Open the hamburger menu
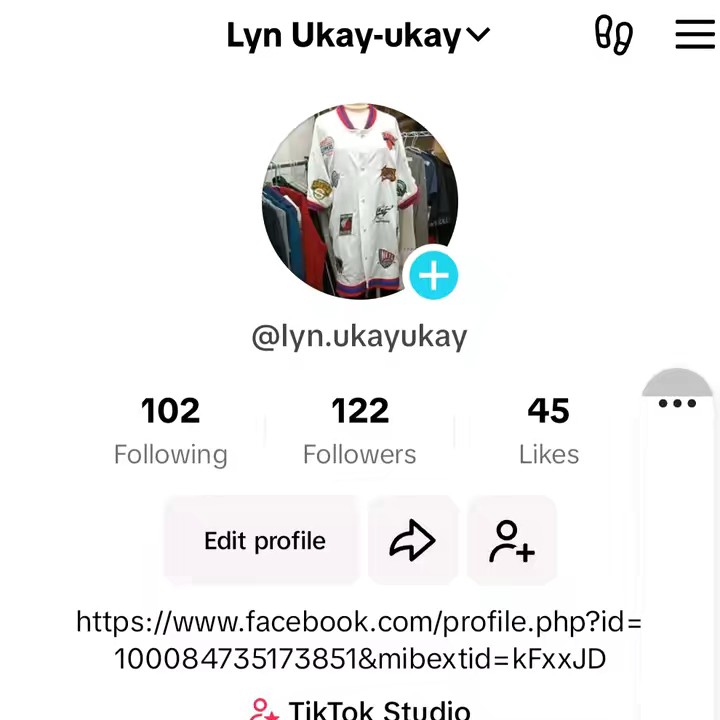The height and width of the screenshot is (720, 720). 694,35
